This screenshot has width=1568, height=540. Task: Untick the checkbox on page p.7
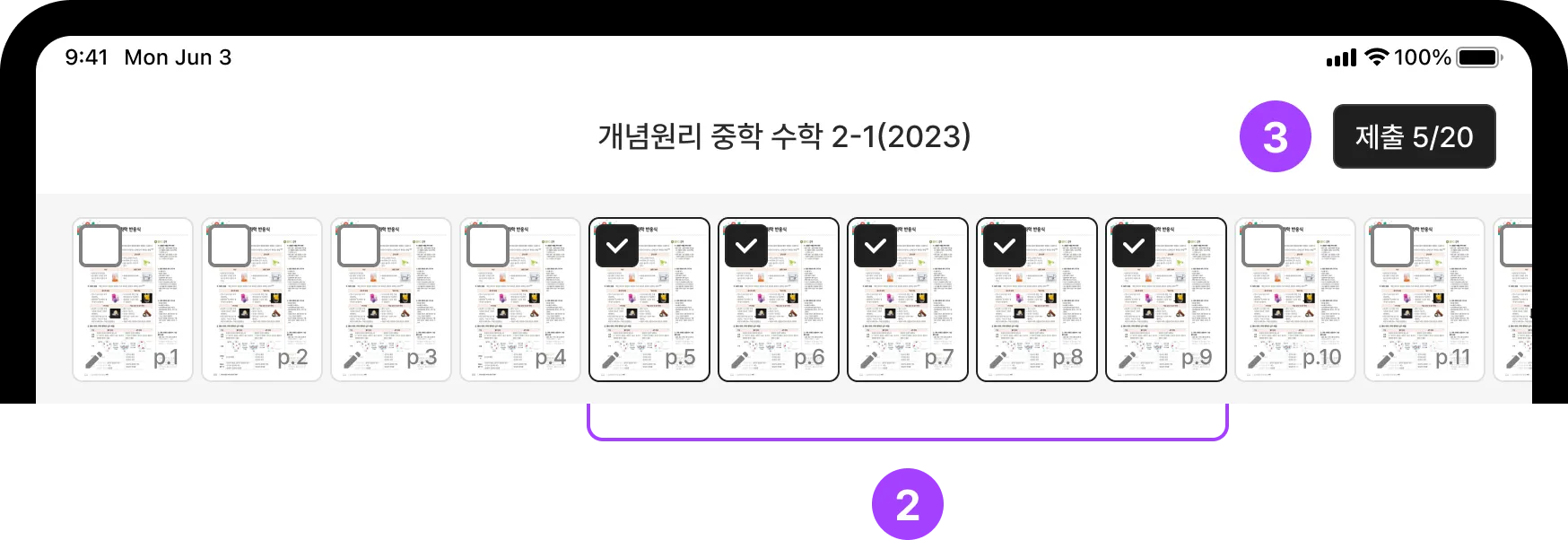[x=875, y=246]
